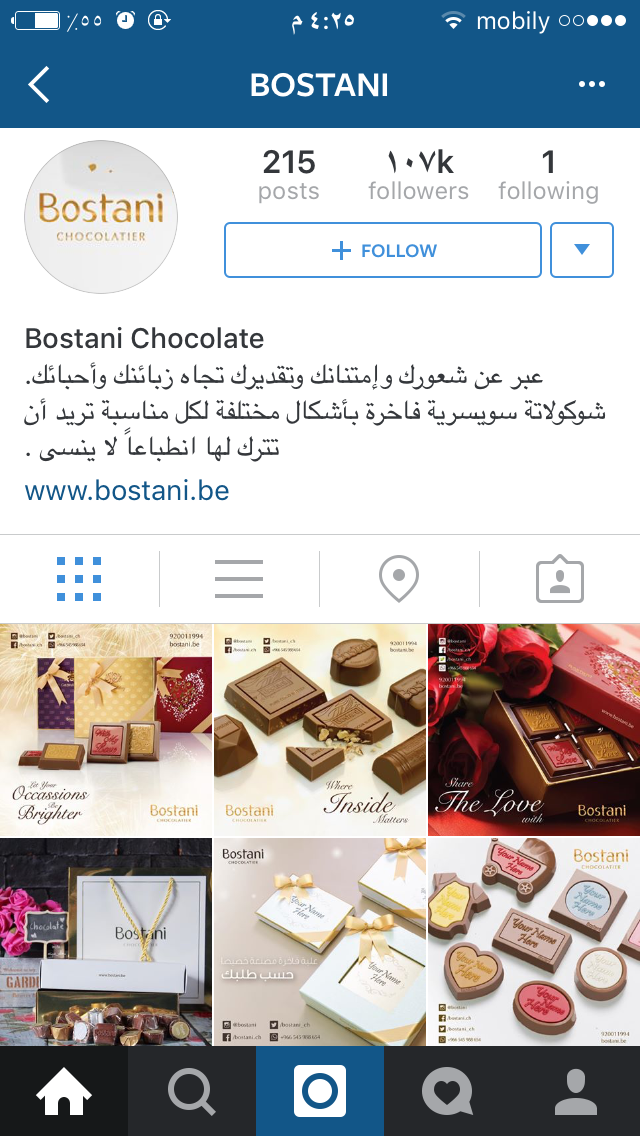Viewport: 640px width, 1136px height.
Task: Open the search and explore tab
Action: (x=192, y=1091)
